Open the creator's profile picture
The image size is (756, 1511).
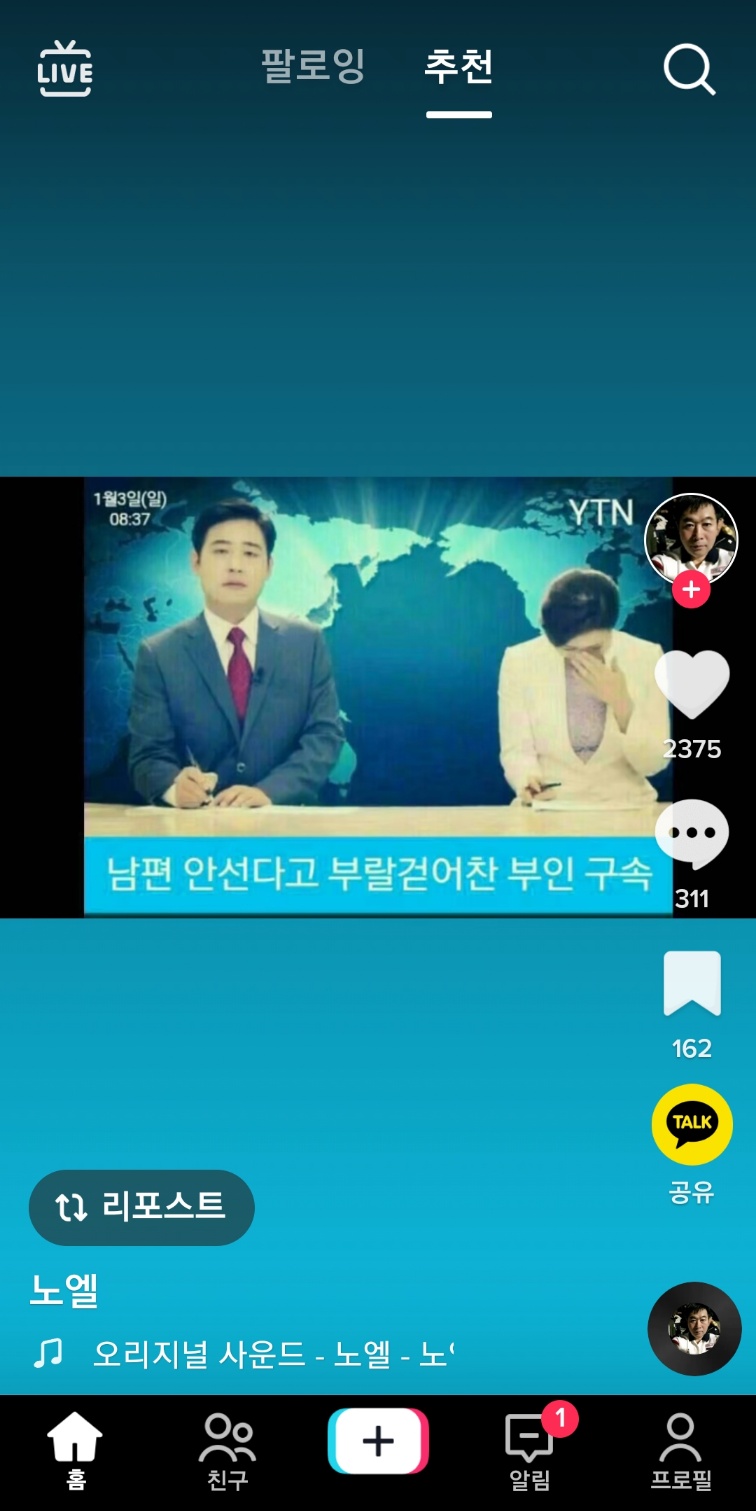(x=691, y=538)
